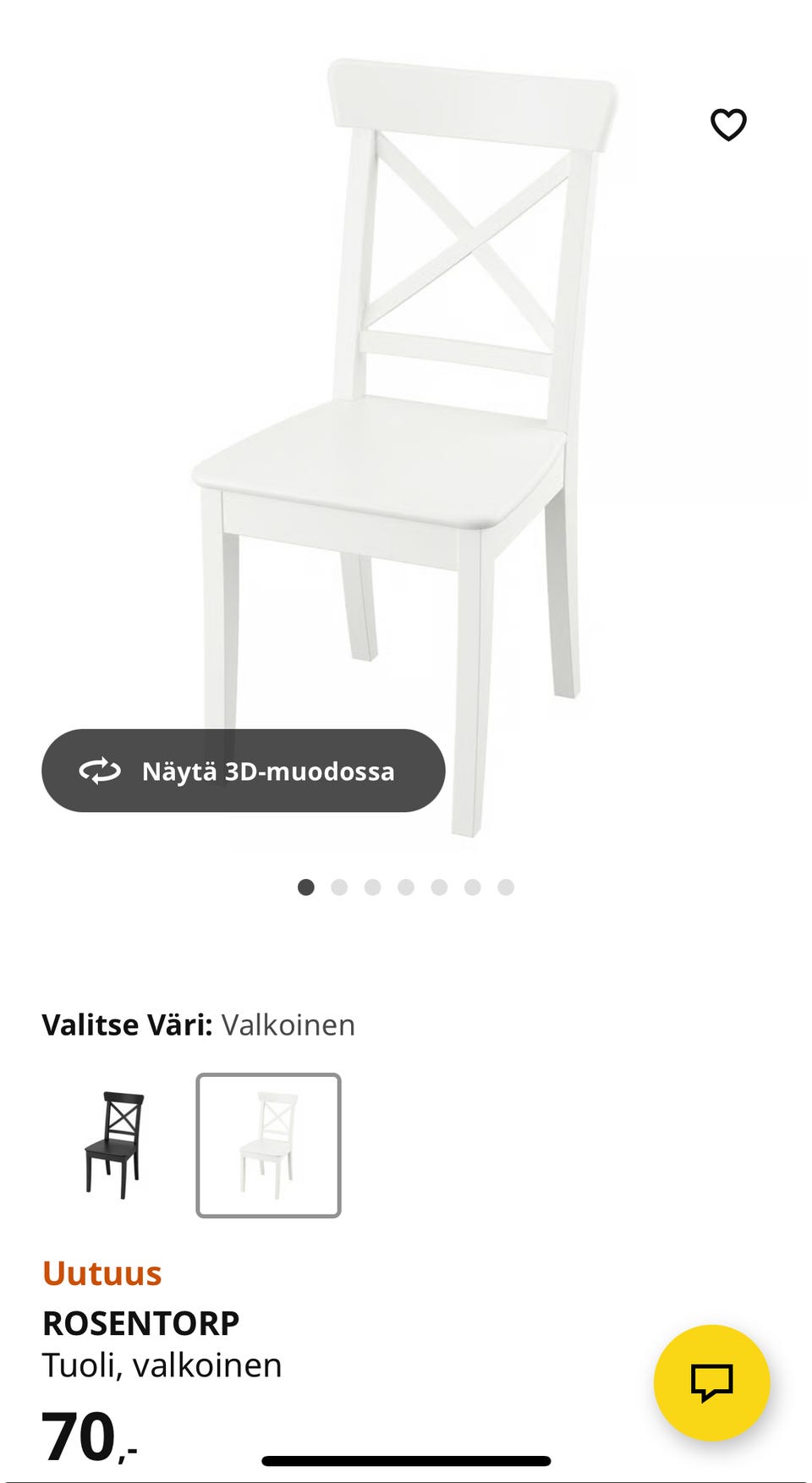The image size is (812, 1483).
Task: Jump to the second image via page dot
Action: pyautogui.click(x=339, y=887)
